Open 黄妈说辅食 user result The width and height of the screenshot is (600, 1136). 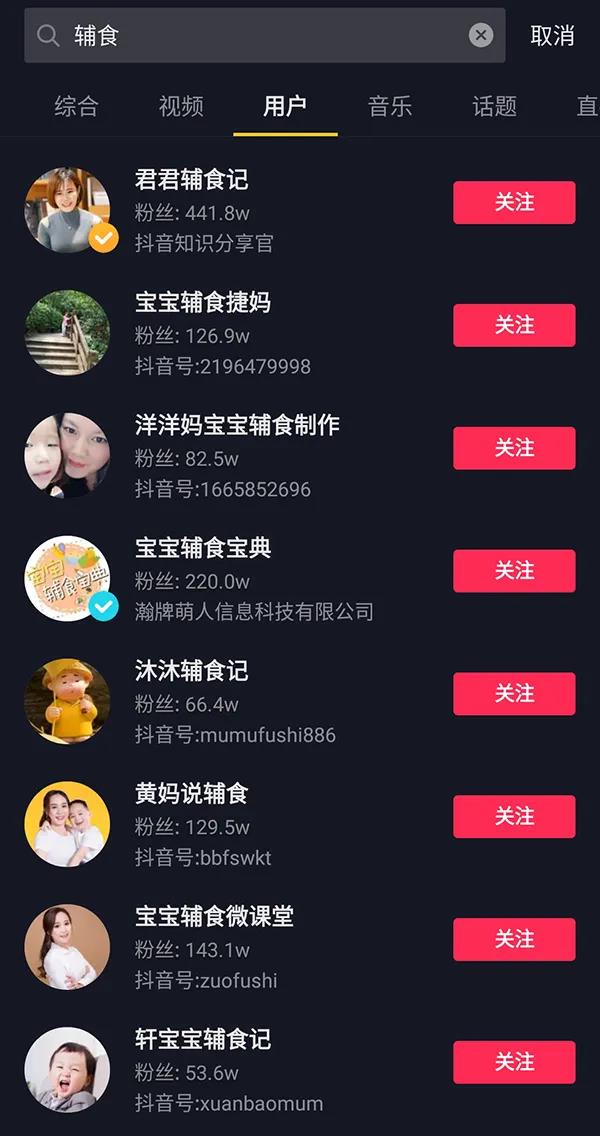tap(192, 794)
